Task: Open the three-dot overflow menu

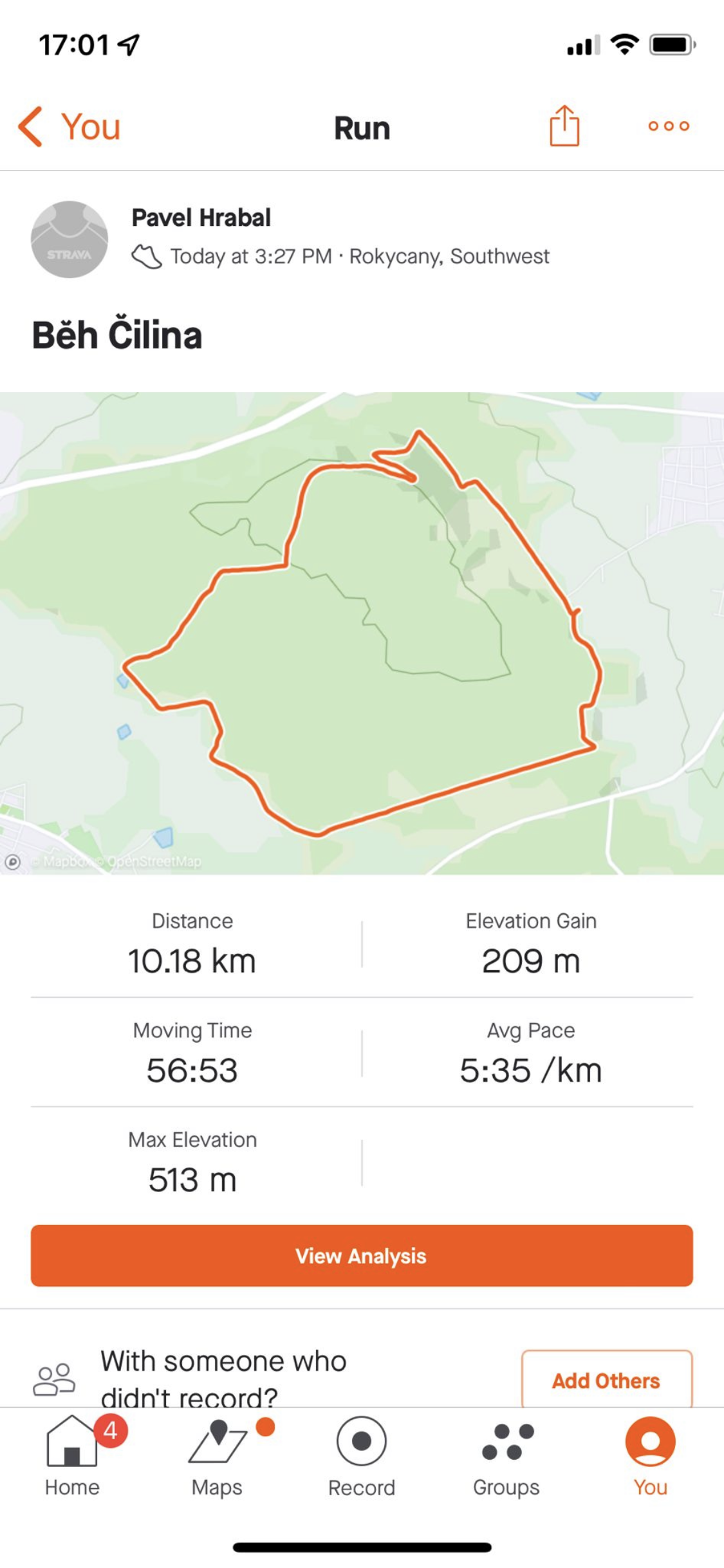Action: click(x=669, y=126)
